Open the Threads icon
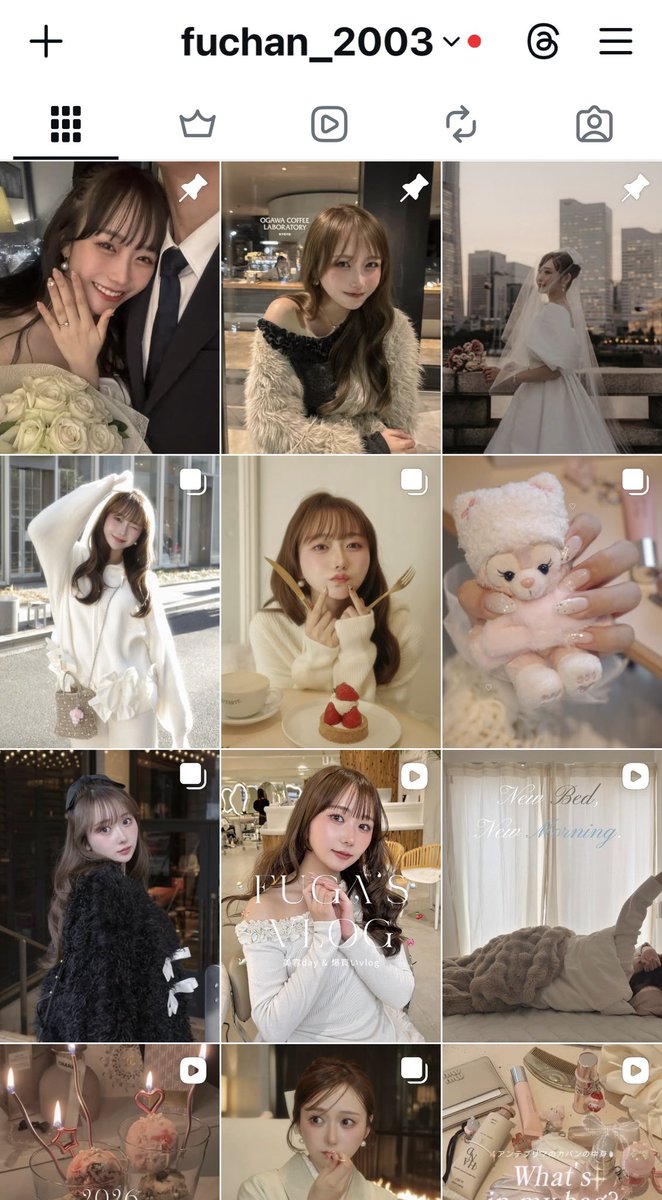Screen dimensions: 662x1200 coord(543,42)
